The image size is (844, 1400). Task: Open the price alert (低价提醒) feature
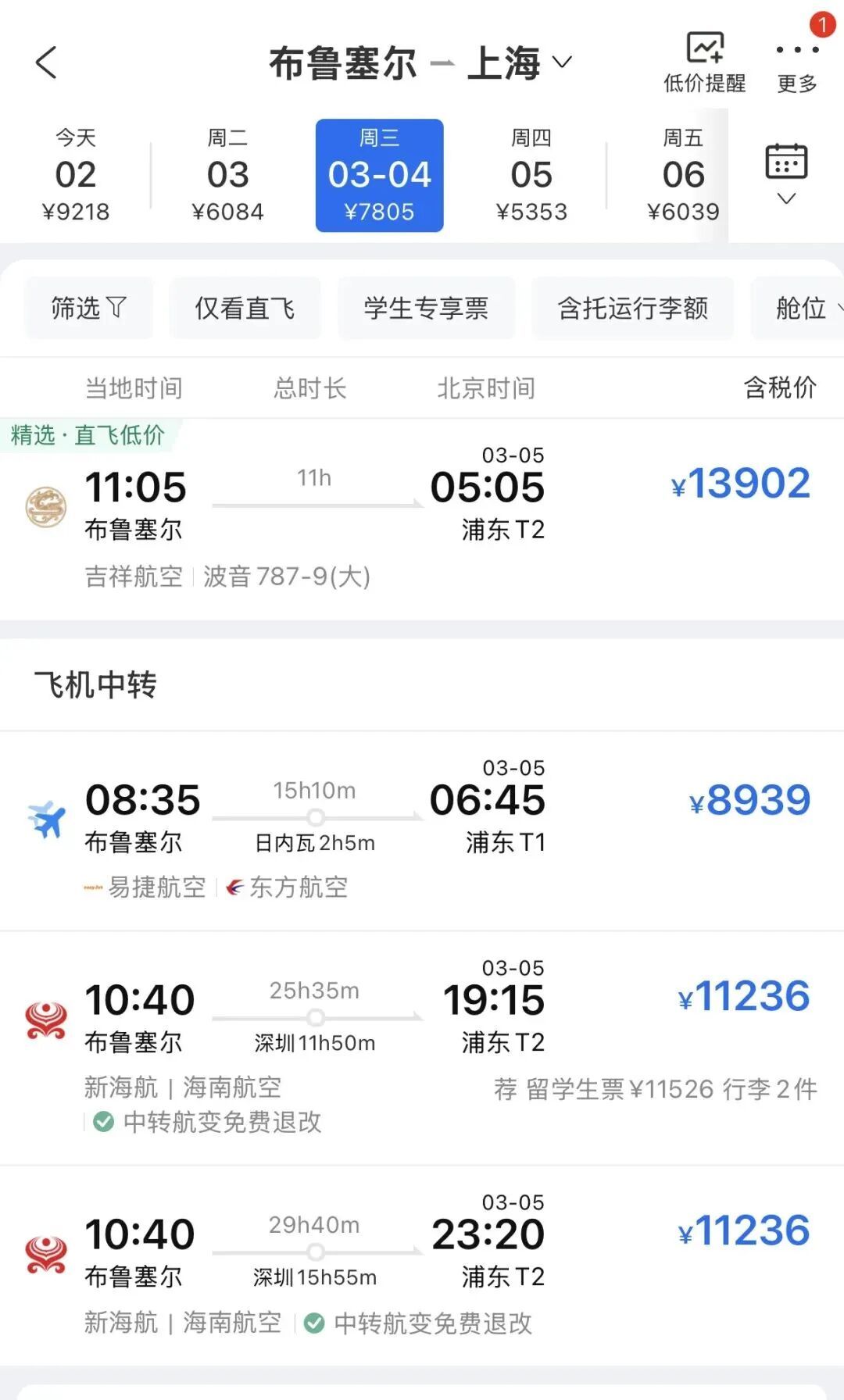(704, 59)
